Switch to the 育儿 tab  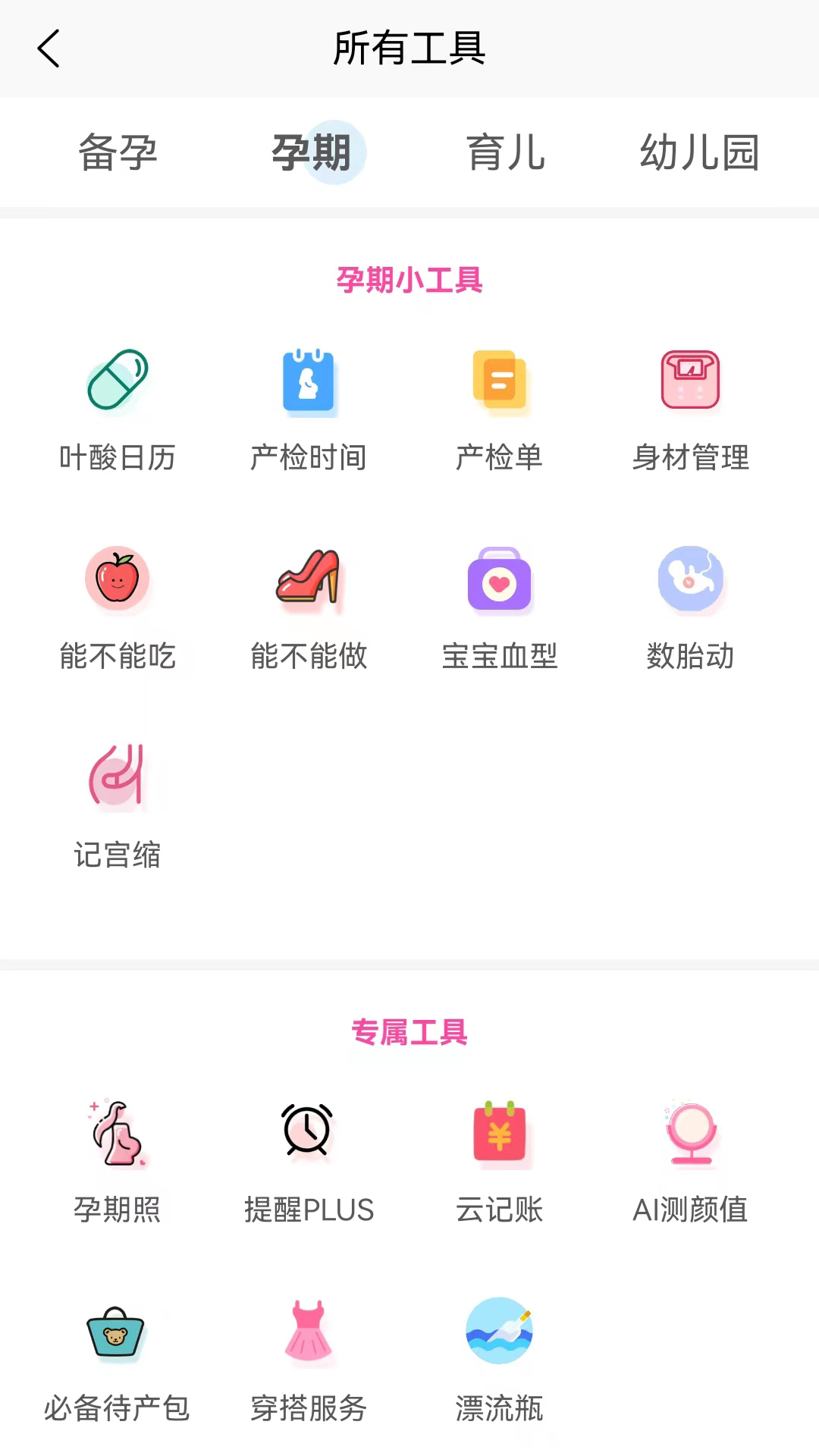pyautogui.click(x=506, y=152)
